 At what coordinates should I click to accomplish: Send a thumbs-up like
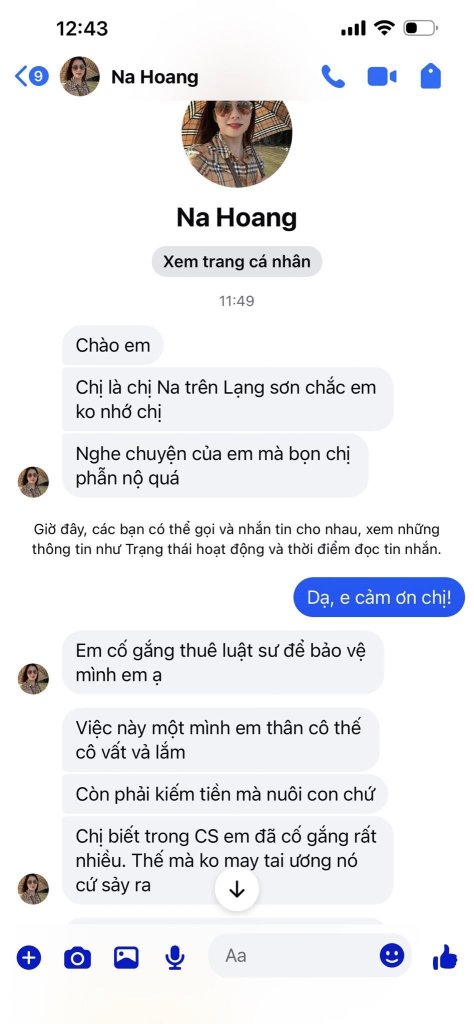pyautogui.click(x=445, y=957)
